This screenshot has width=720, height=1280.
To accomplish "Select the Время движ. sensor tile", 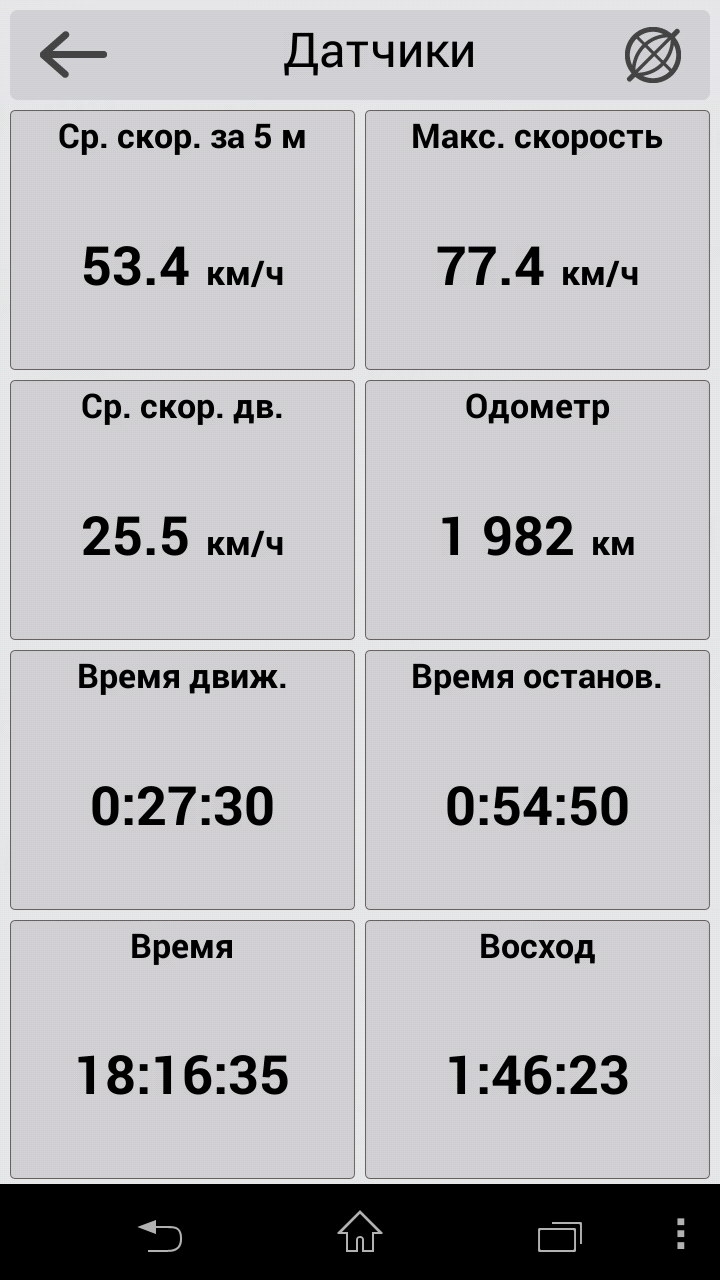I will 182,780.
